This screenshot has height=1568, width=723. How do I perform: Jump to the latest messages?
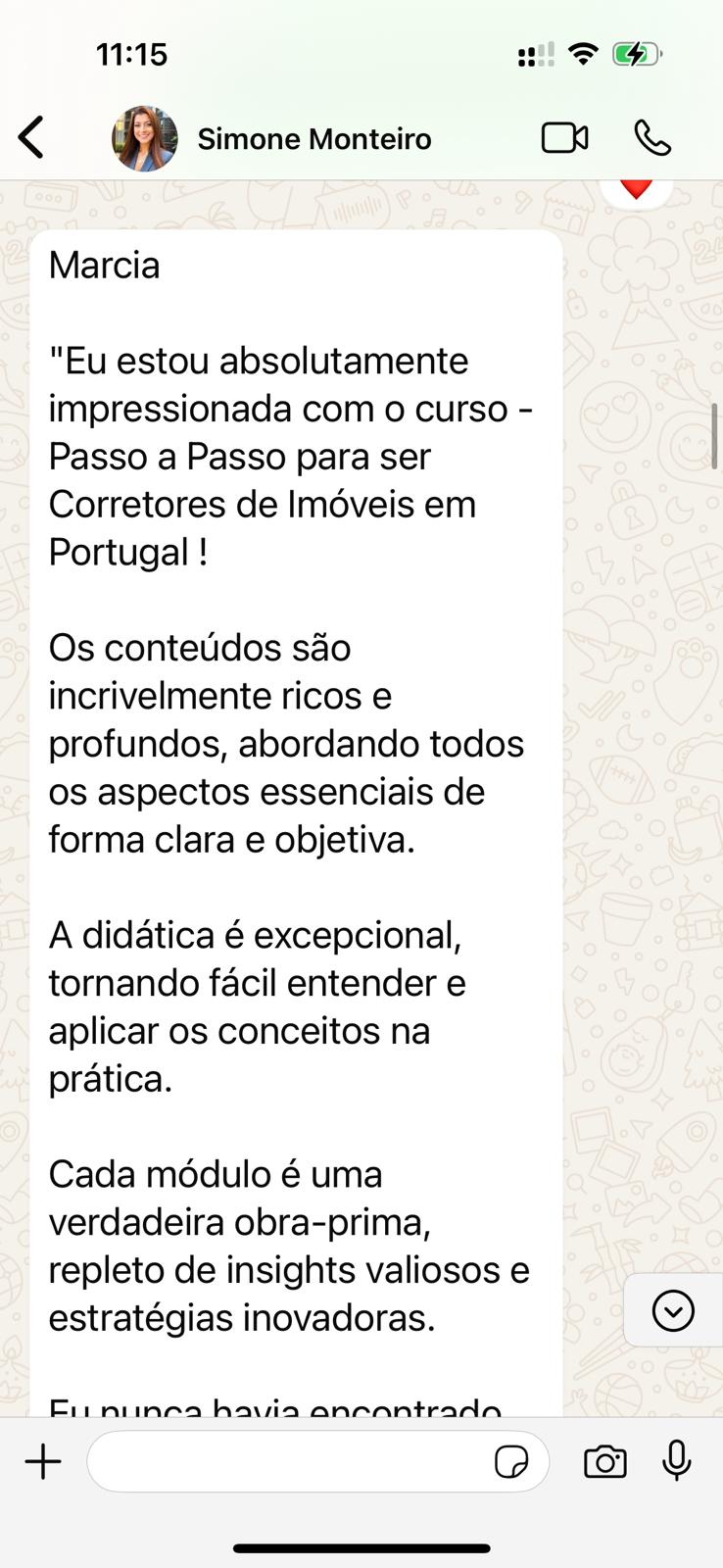point(672,1310)
